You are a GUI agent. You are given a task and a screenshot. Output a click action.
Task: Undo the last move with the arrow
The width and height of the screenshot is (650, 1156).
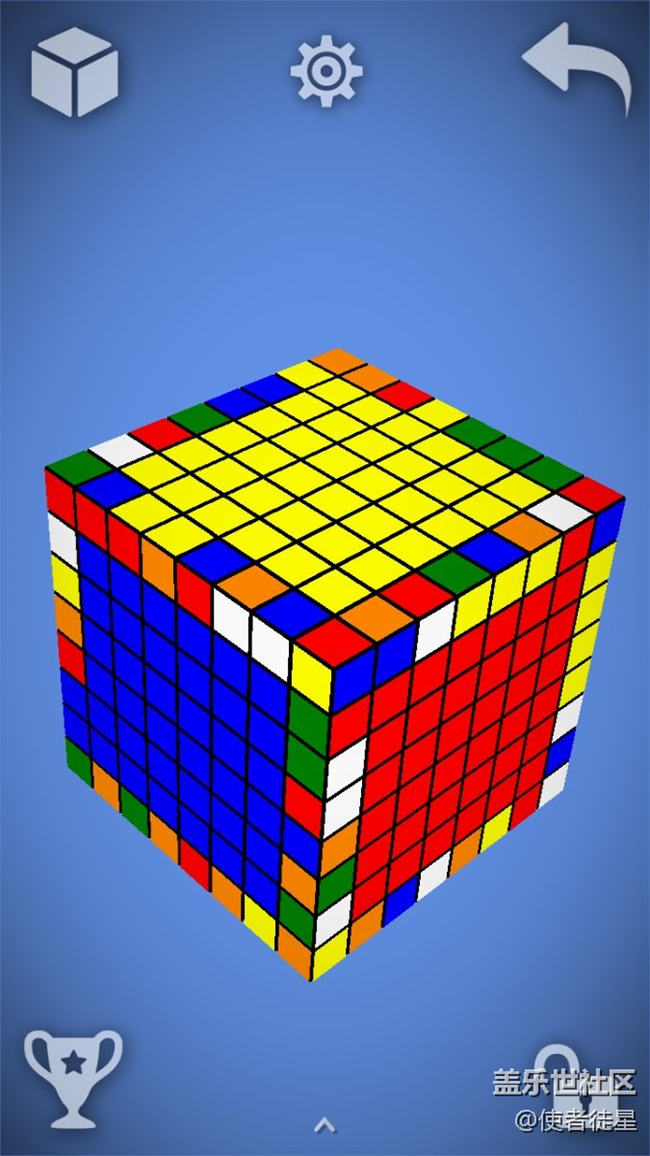[577, 68]
